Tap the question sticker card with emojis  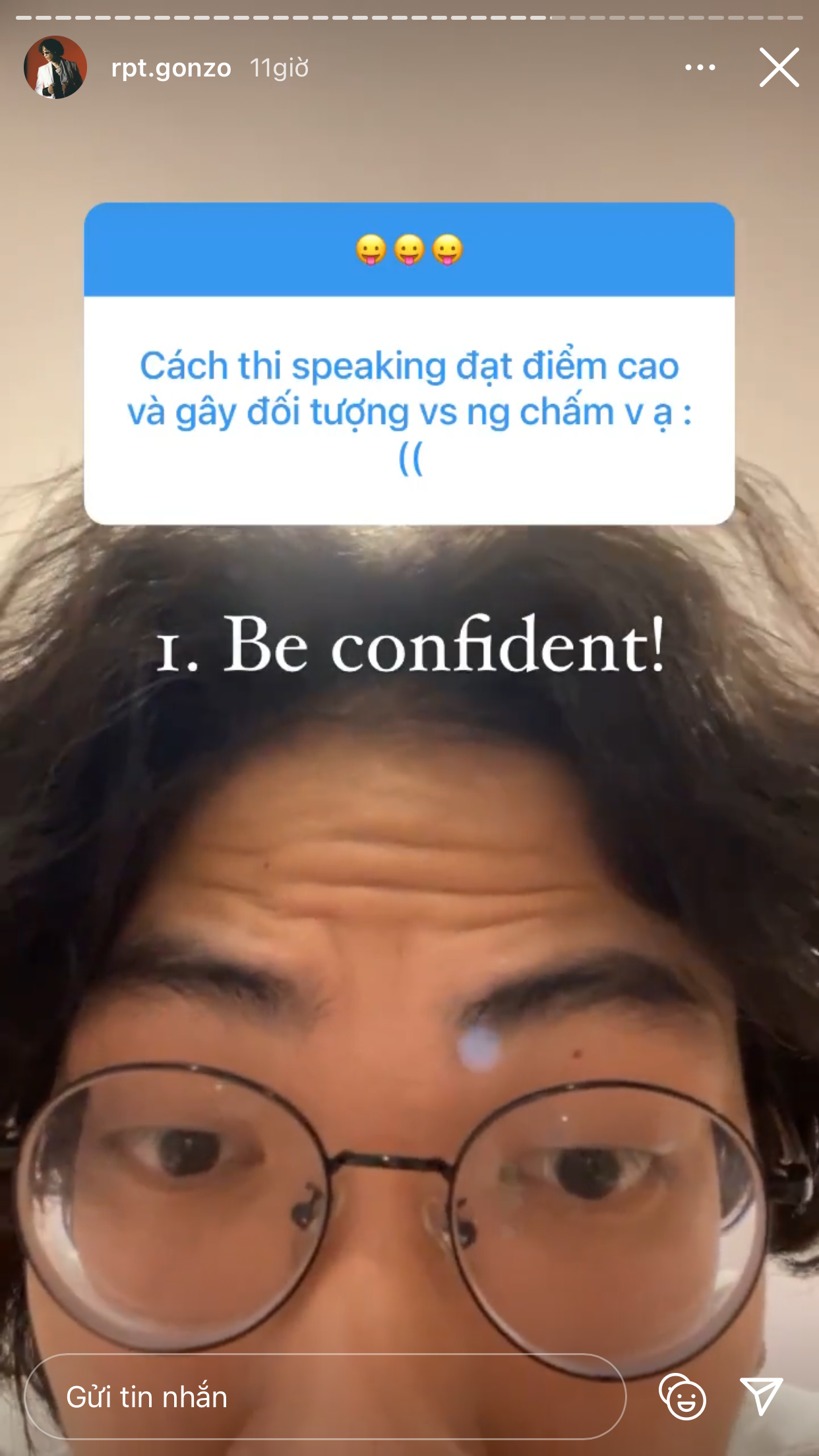click(409, 363)
